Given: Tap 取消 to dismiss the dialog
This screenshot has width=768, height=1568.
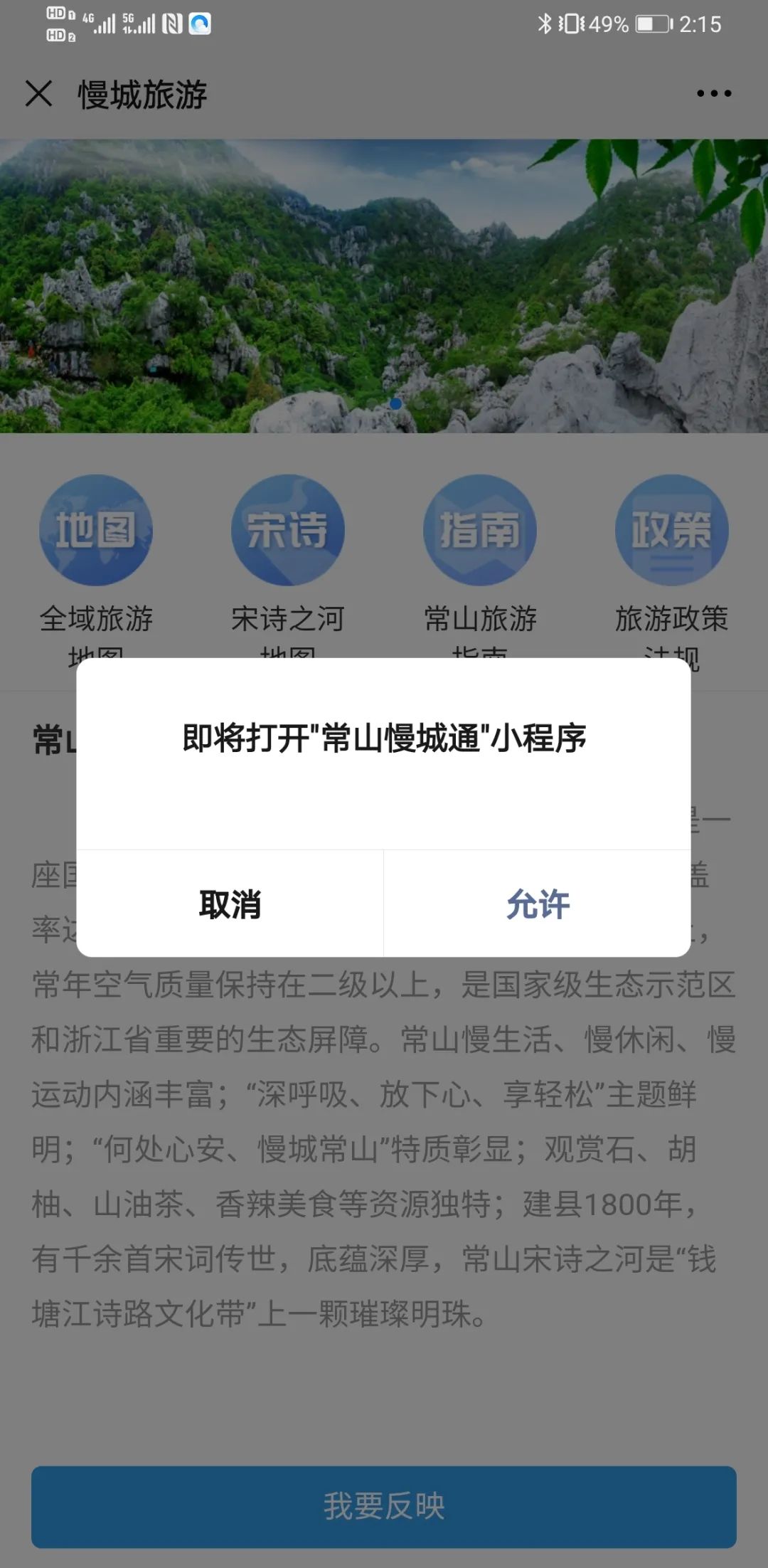Looking at the screenshot, I should point(230,904).
